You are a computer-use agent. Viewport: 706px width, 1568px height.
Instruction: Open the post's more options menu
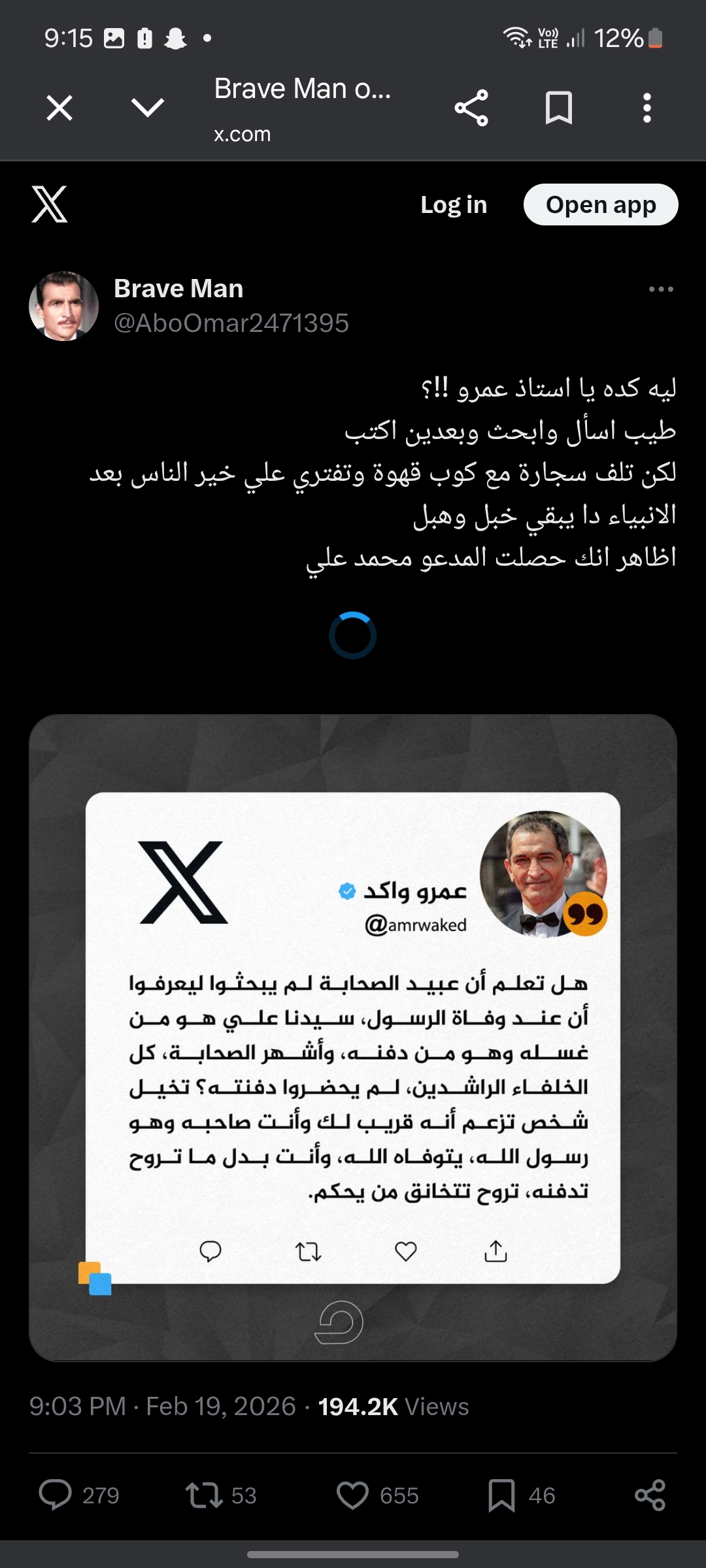pyautogui.click(x=661, y=289)
